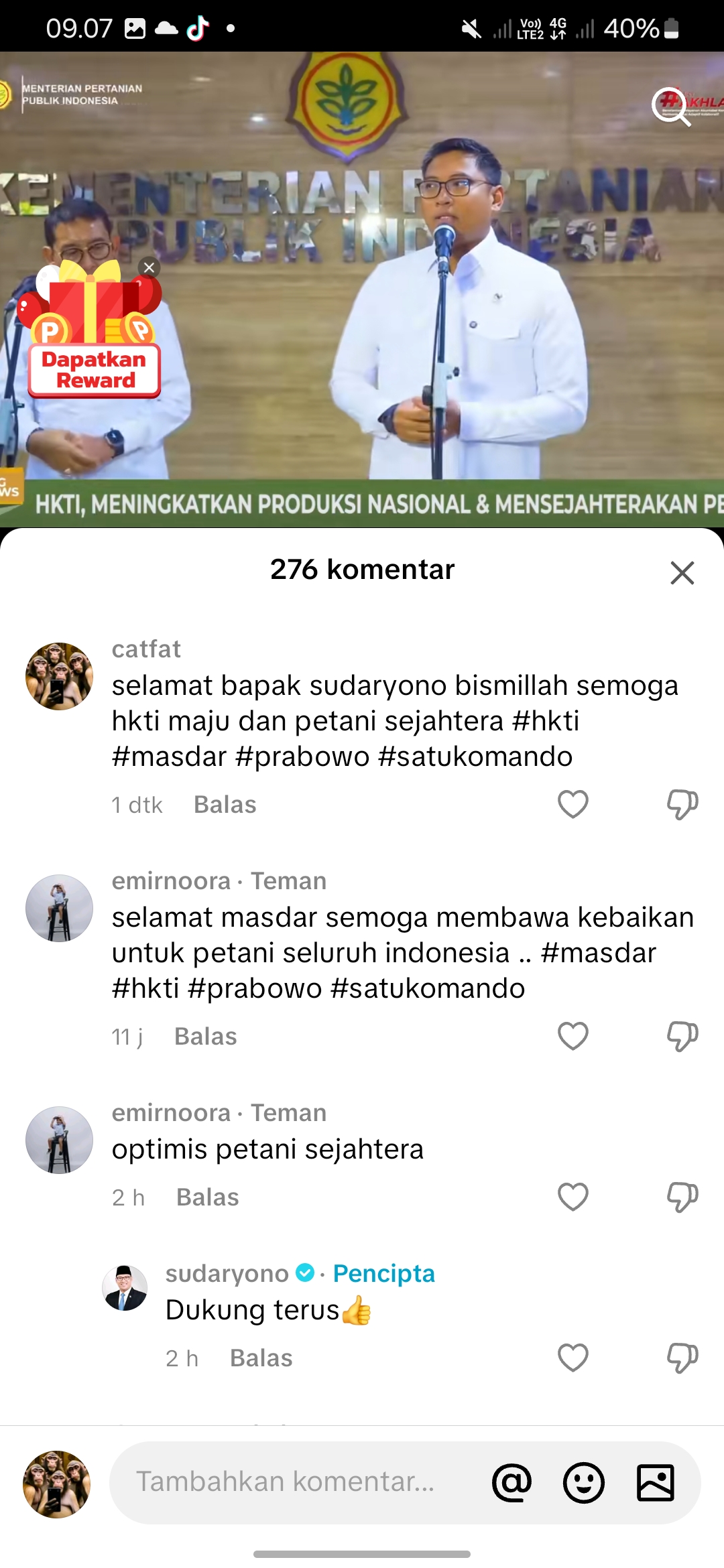Screen dimensions: 724x1568
Task: Reply to sudaryono's 'Dukung terus' comment
Action: point(261,1358)
